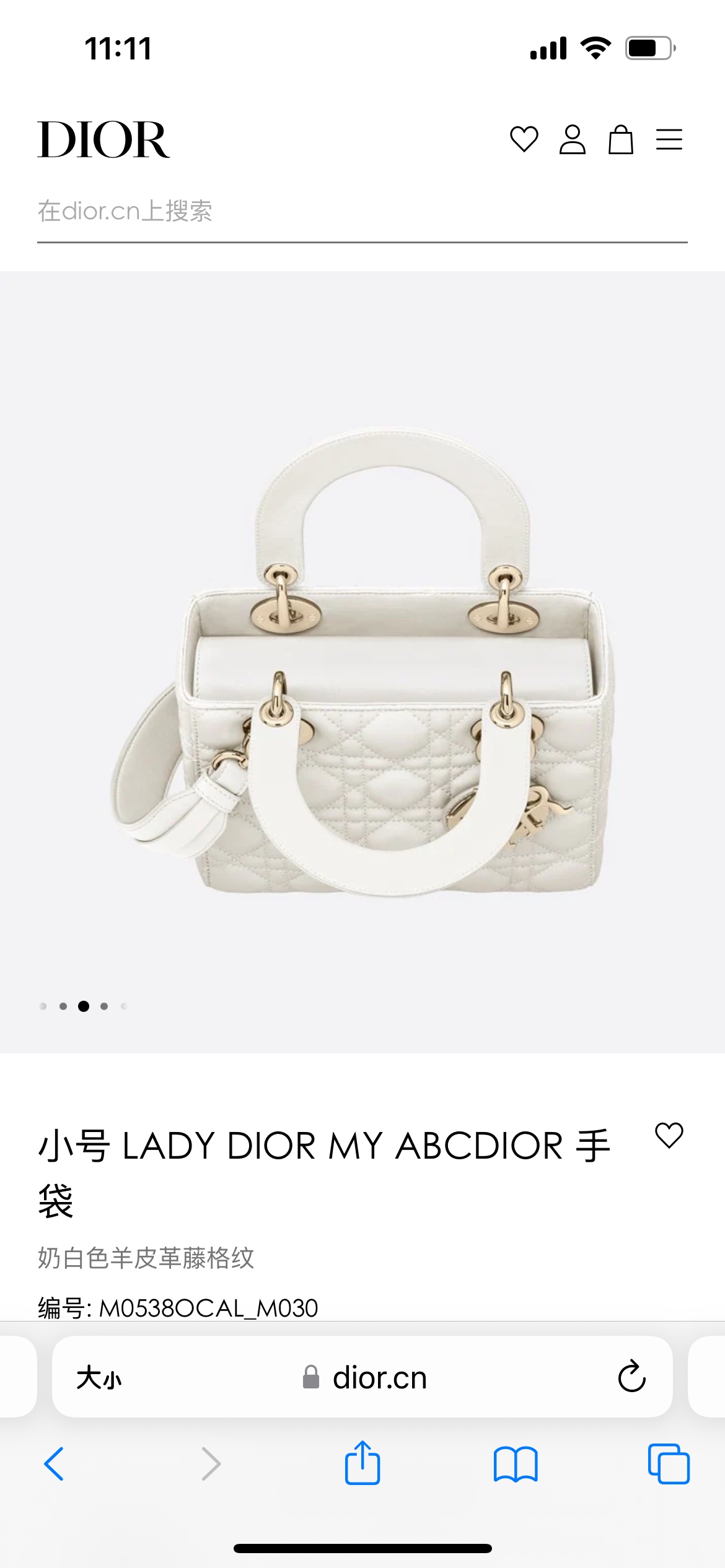Tap the DIOR logo to go home
Screen dimensions: 725x1568
click(x=103, y=140)
